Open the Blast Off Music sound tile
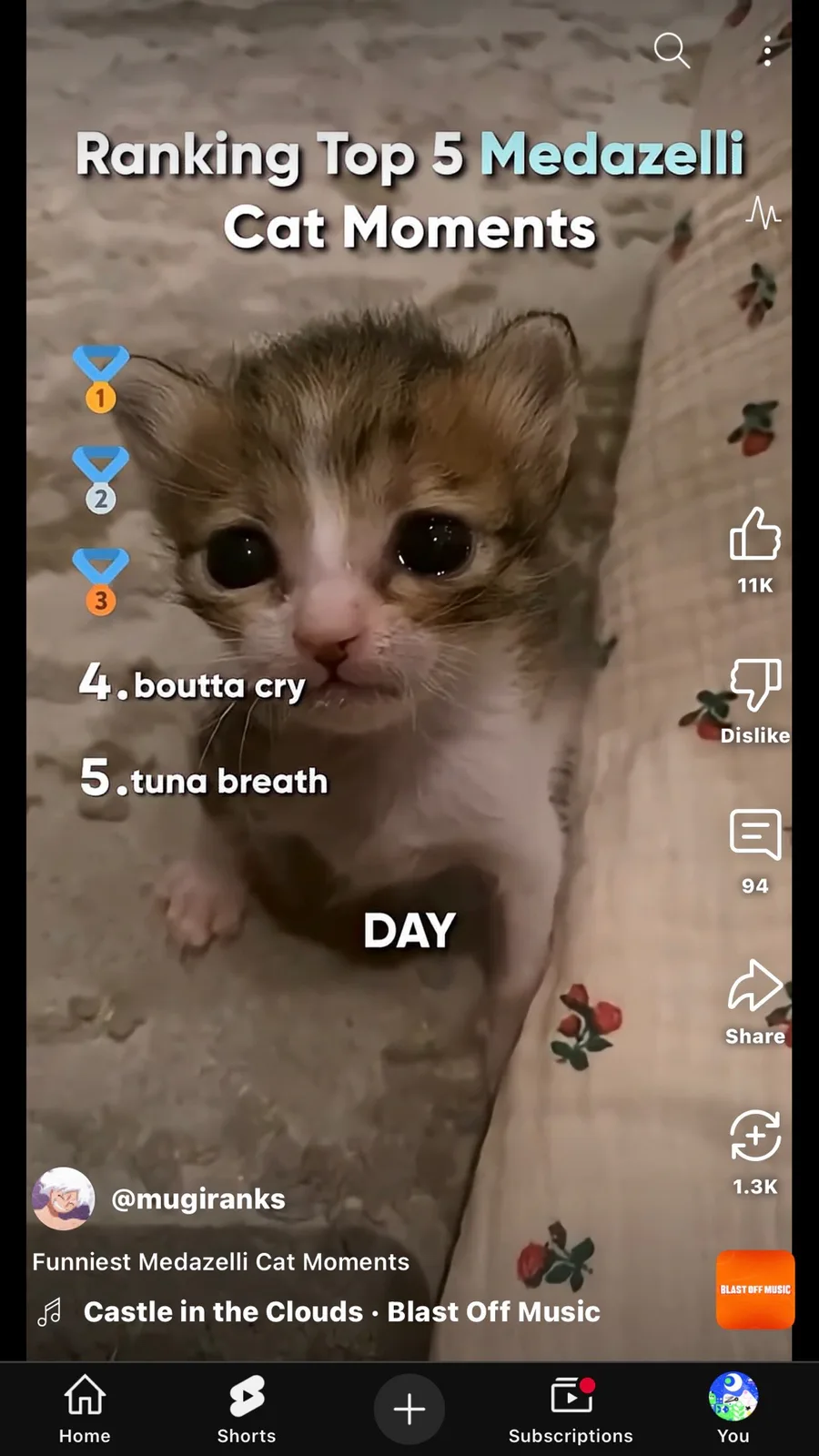819x1456 pixels. pos(755,1289)
